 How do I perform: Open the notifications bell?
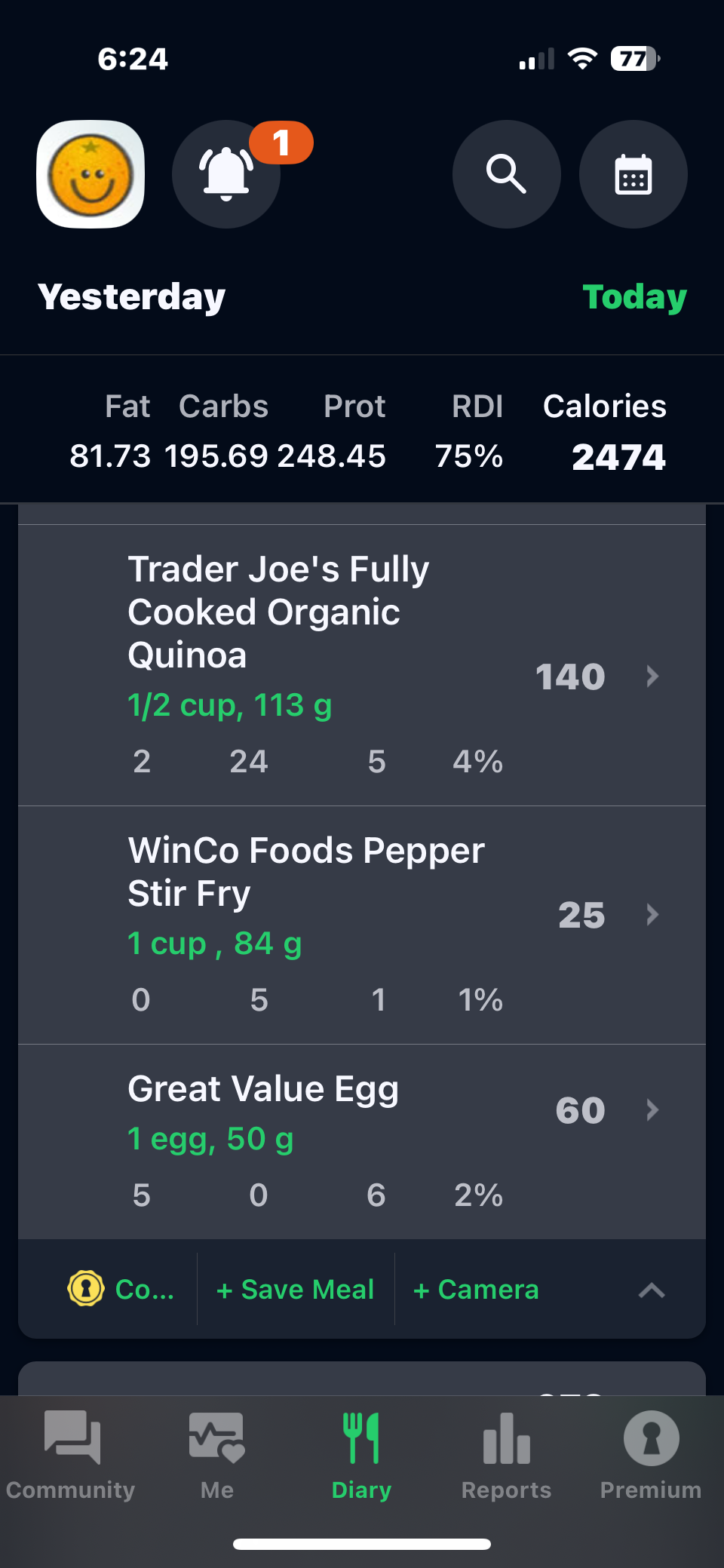coord(226,174)
